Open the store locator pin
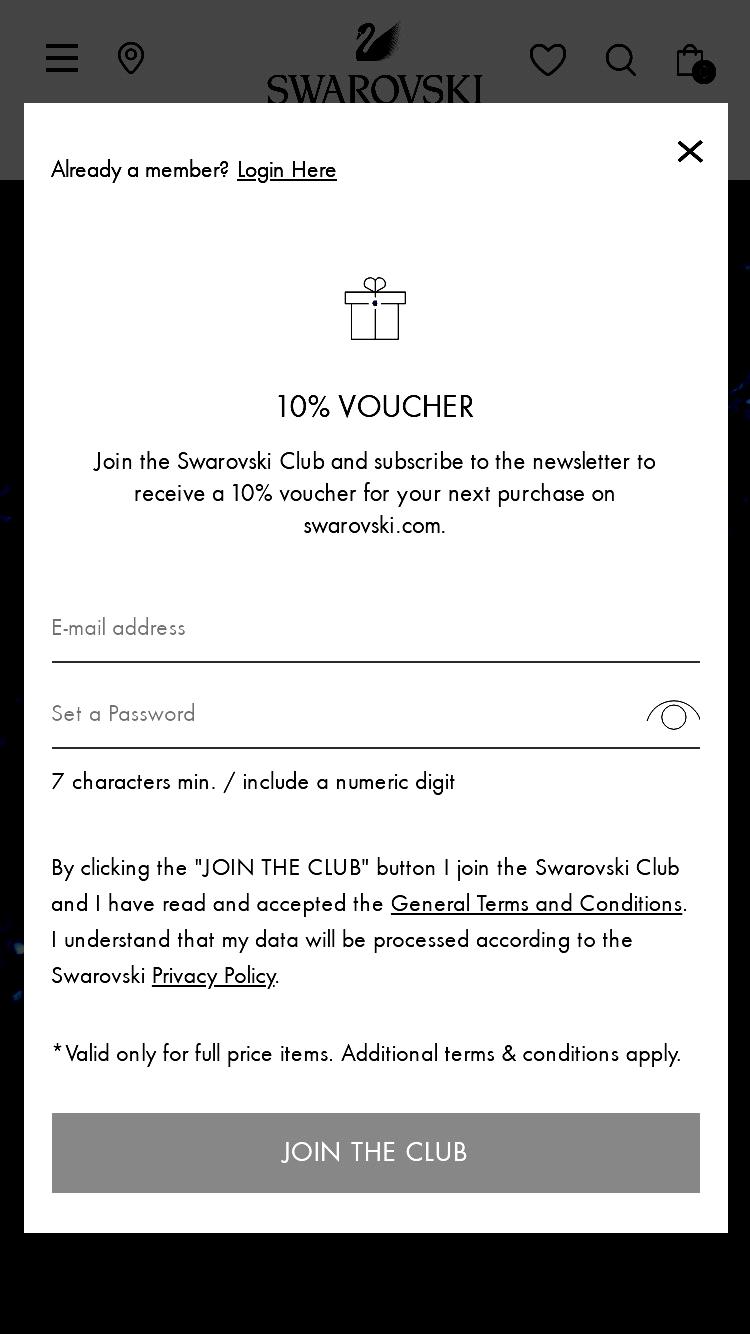 [x=131, y=58]
